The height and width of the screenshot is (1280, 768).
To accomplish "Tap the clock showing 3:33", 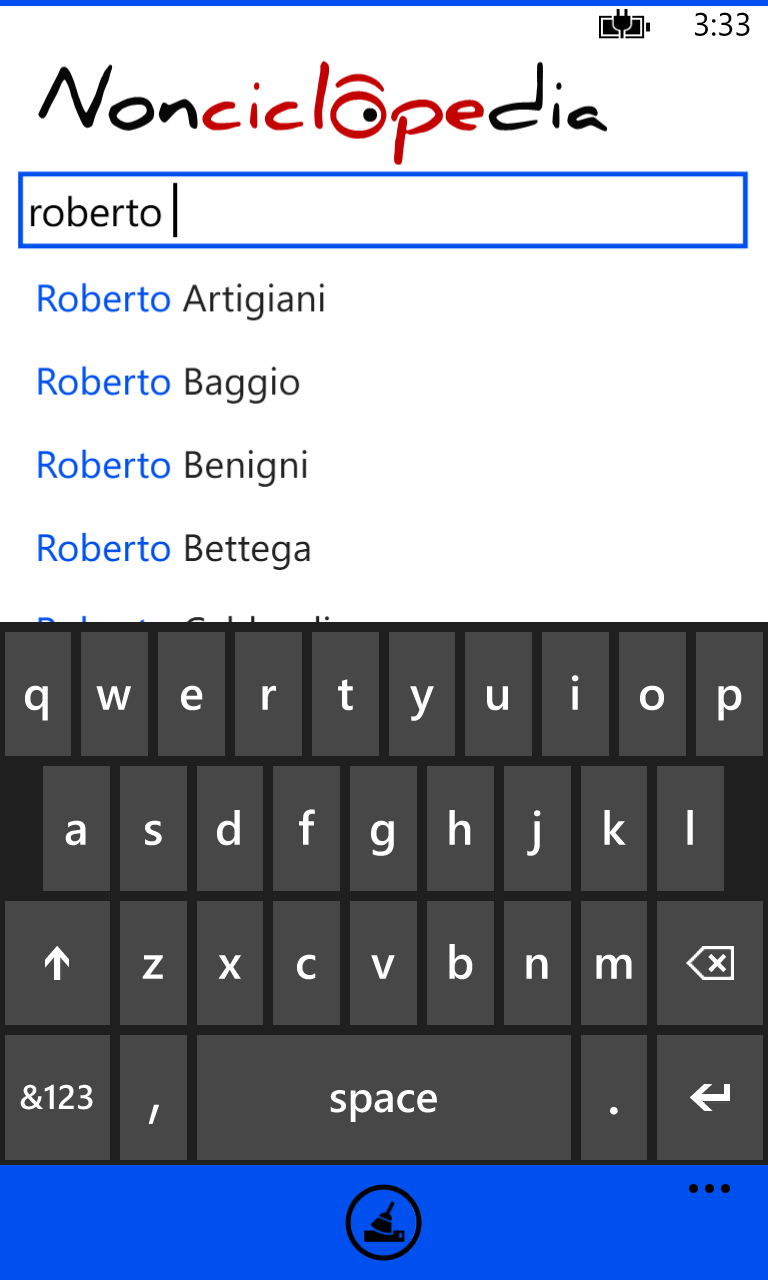I will [725, 25].
